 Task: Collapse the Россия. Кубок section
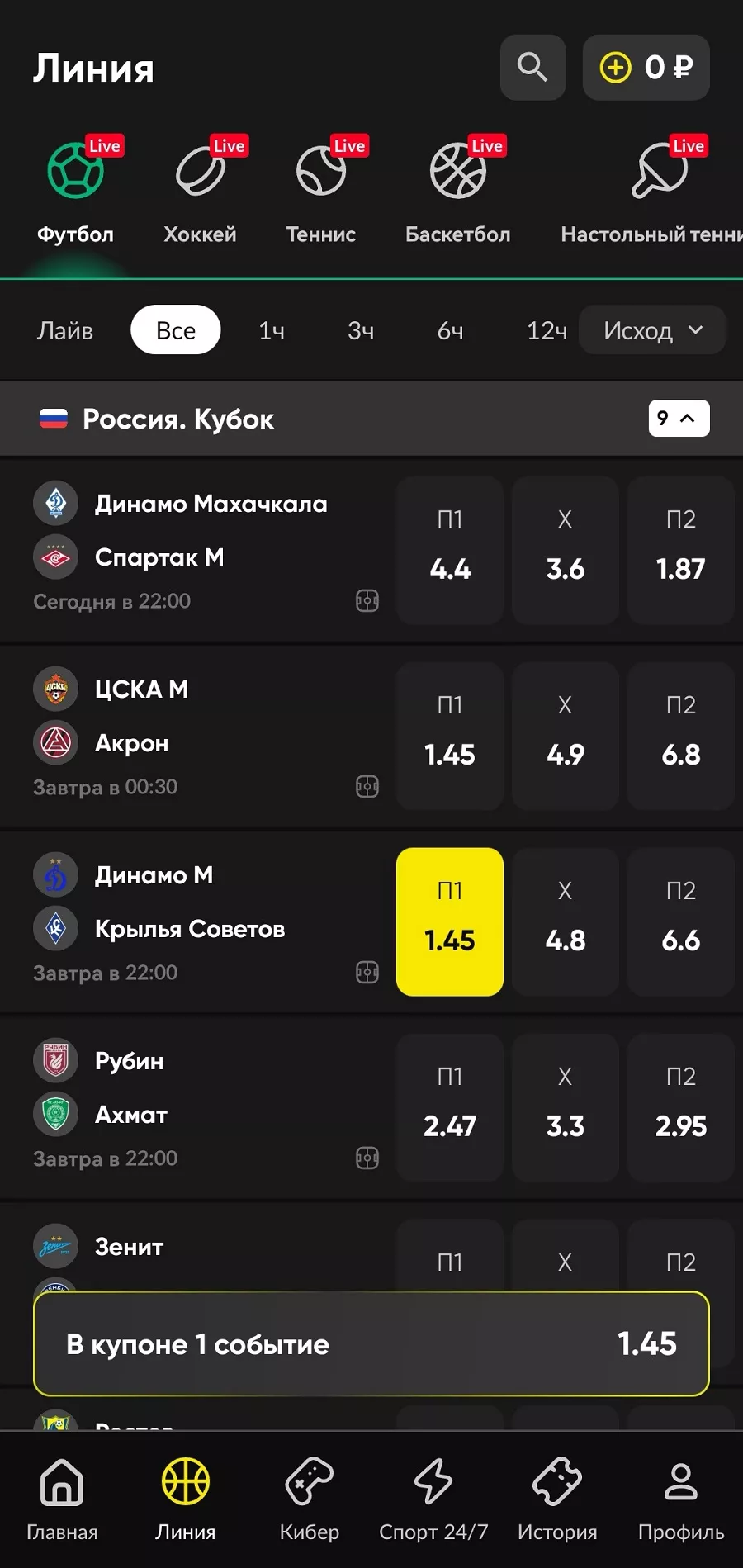pos(678,419)
